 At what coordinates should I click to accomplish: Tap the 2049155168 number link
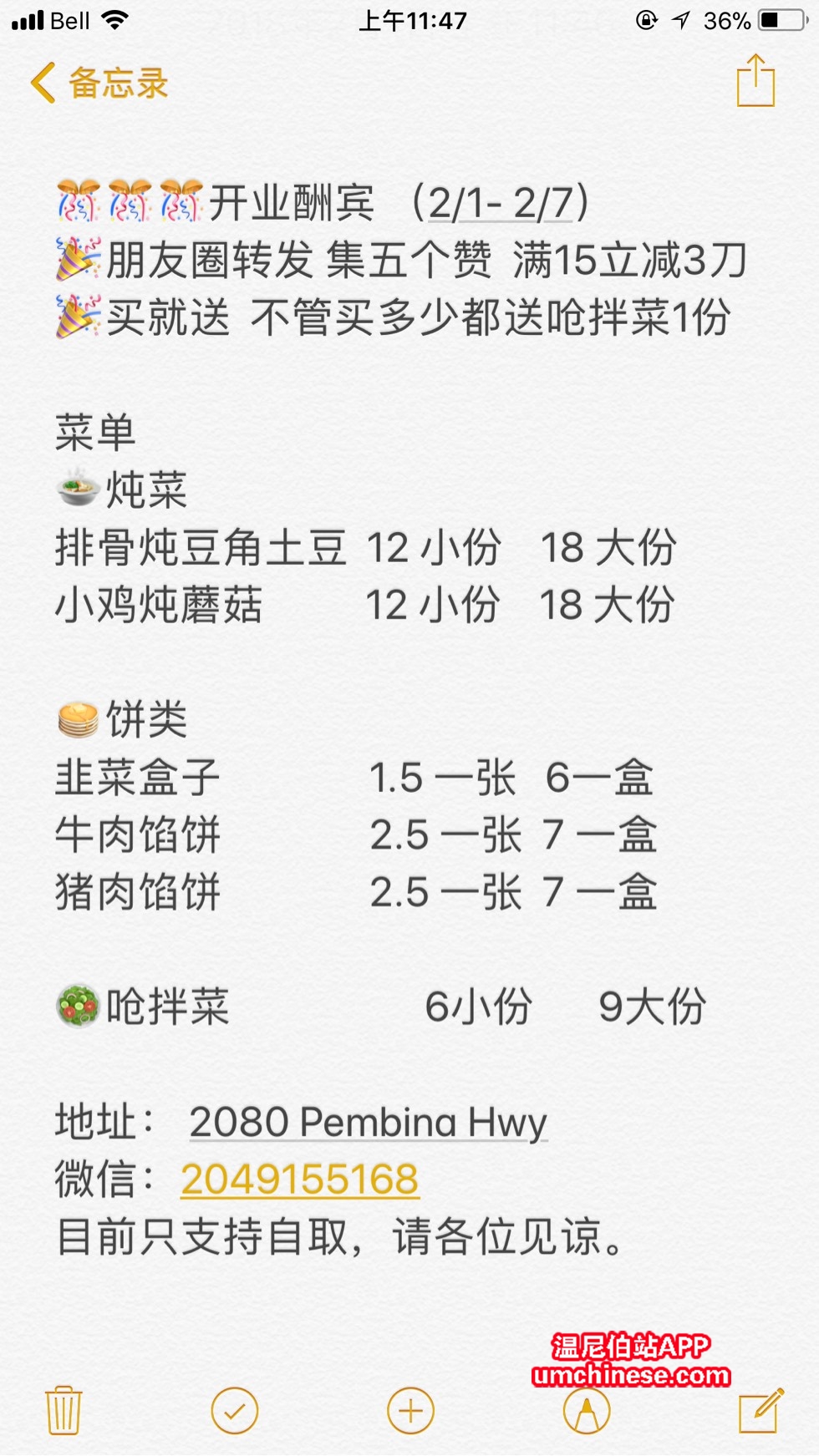(x=299, y=1180)
